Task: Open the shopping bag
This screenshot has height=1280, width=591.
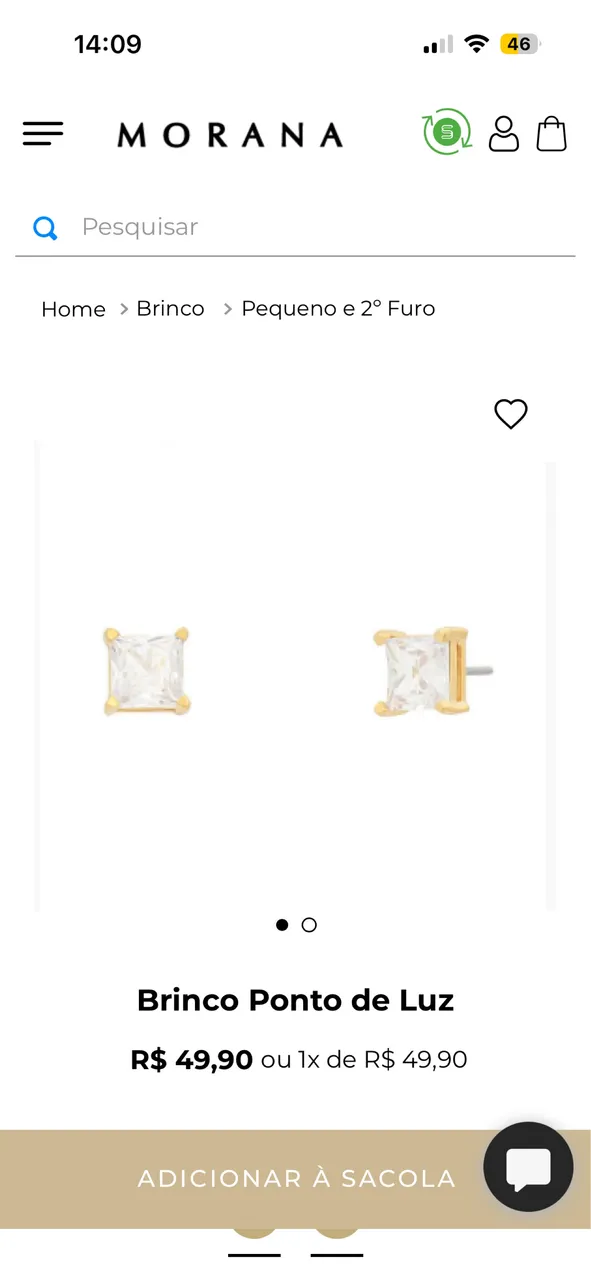Action: coord(552,133)
